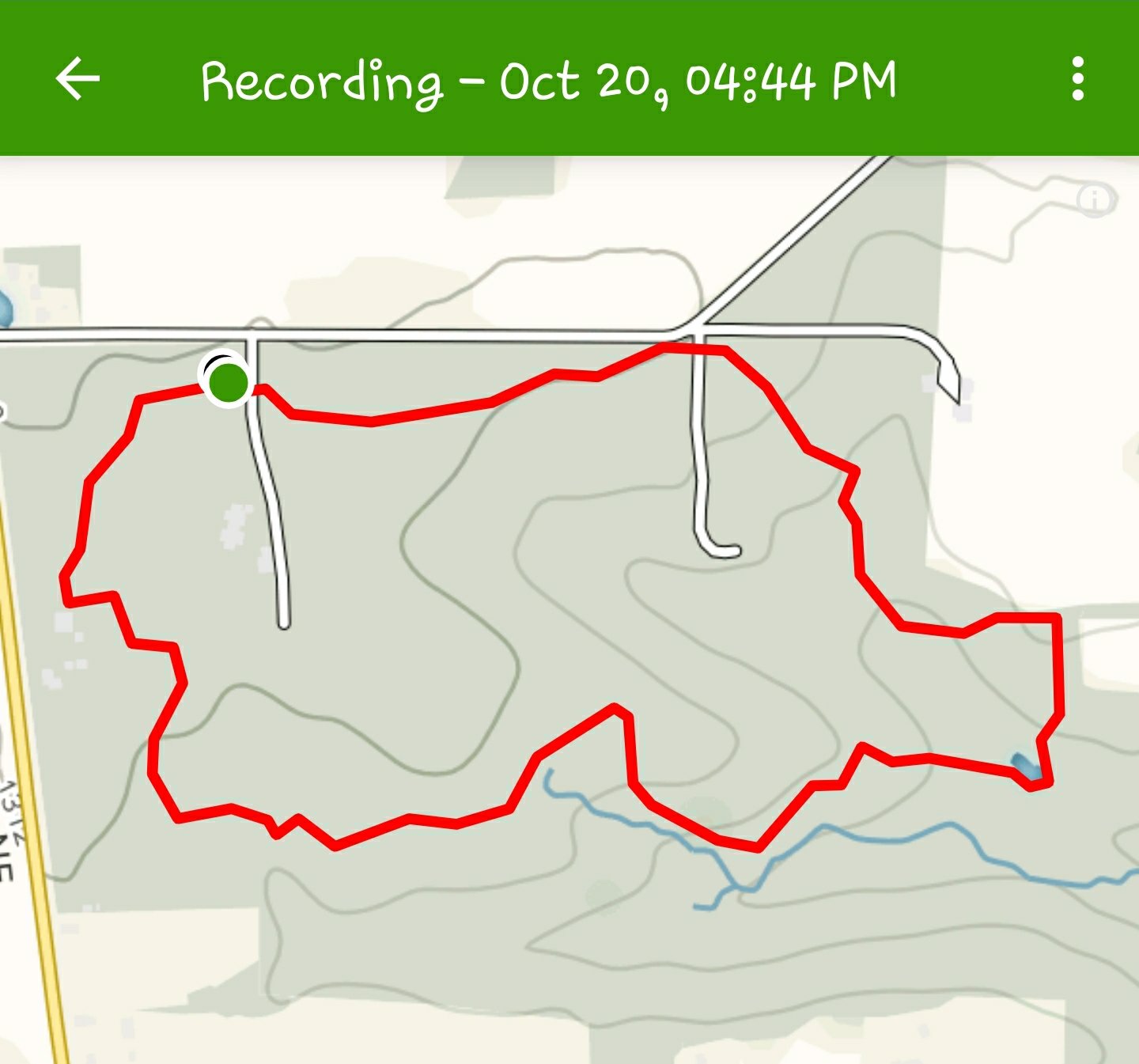Tap the green start marker on route
Viewport: 1139px width, 1064px height.
[228, 381]
